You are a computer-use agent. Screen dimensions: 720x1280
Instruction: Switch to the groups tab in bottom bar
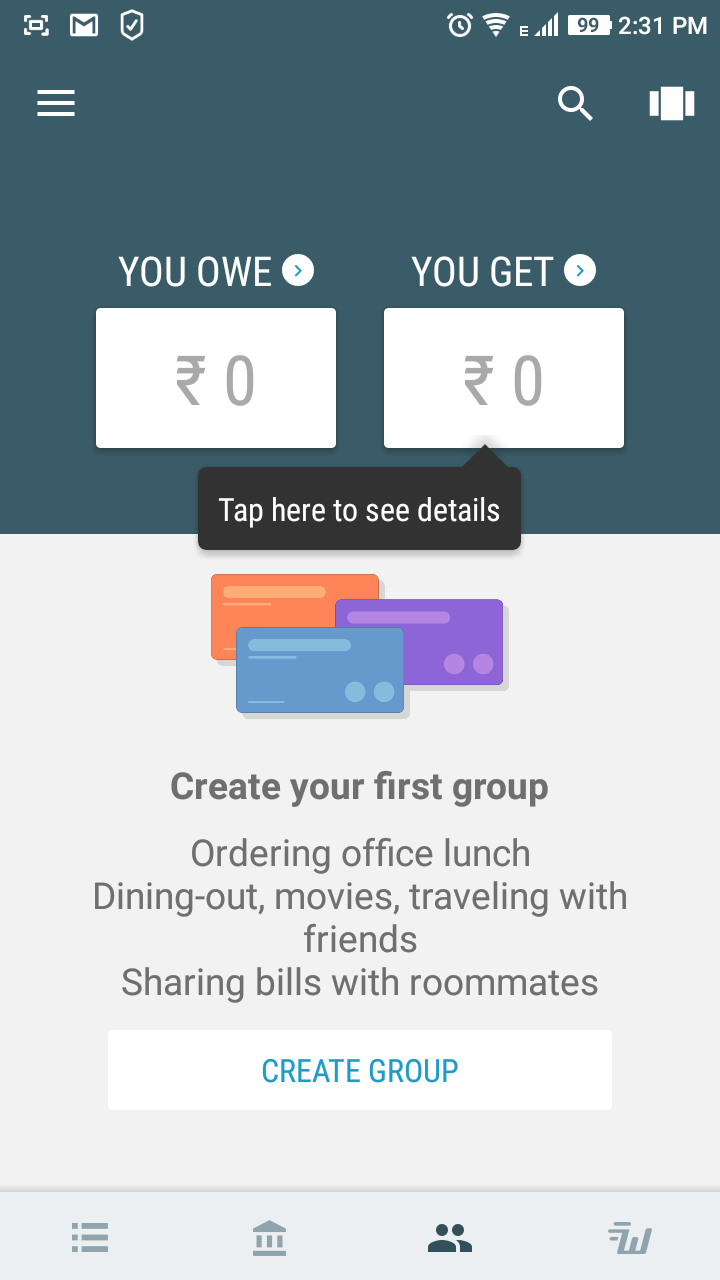click(x=449, y=1237)
